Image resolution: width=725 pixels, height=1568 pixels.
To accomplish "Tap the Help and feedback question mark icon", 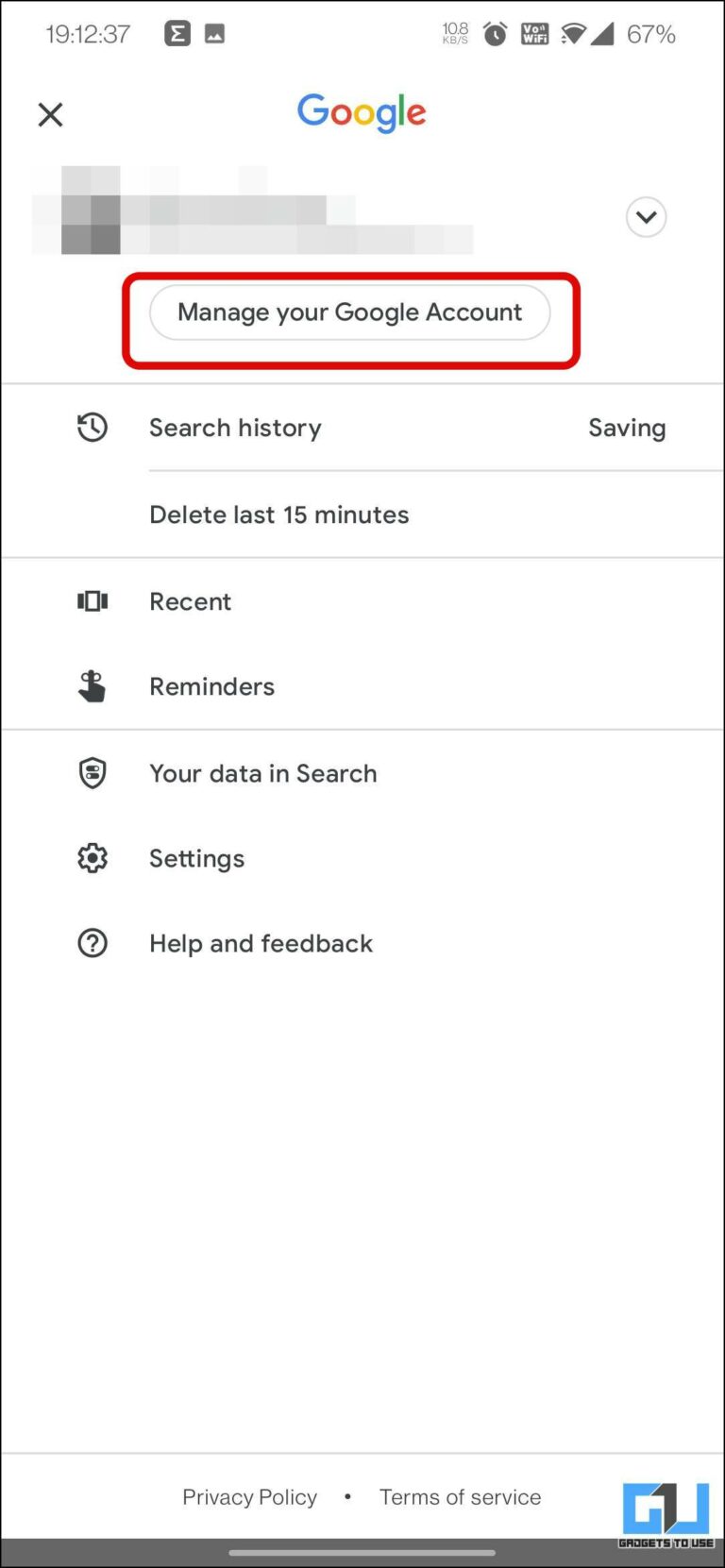I will pos(92,942).
